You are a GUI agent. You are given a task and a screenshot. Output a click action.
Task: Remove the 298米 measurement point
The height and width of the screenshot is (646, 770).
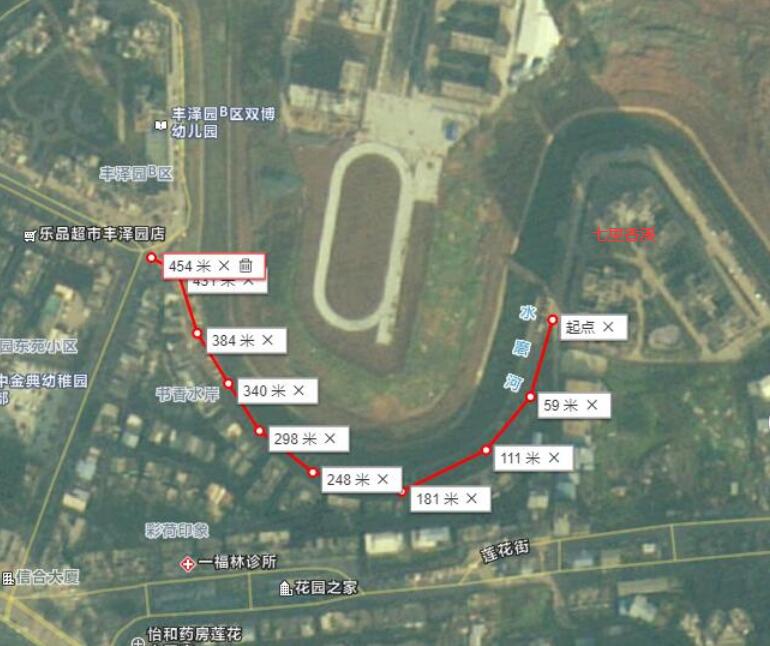(x=329, y=438)
